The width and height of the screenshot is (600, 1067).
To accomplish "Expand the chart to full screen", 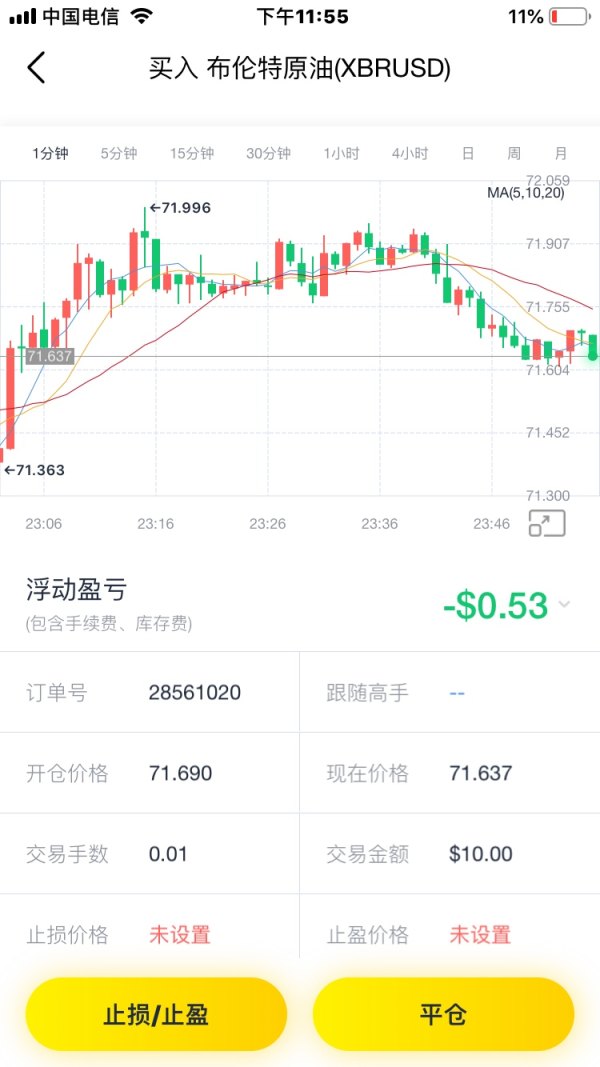I will [x=547, y=523].
